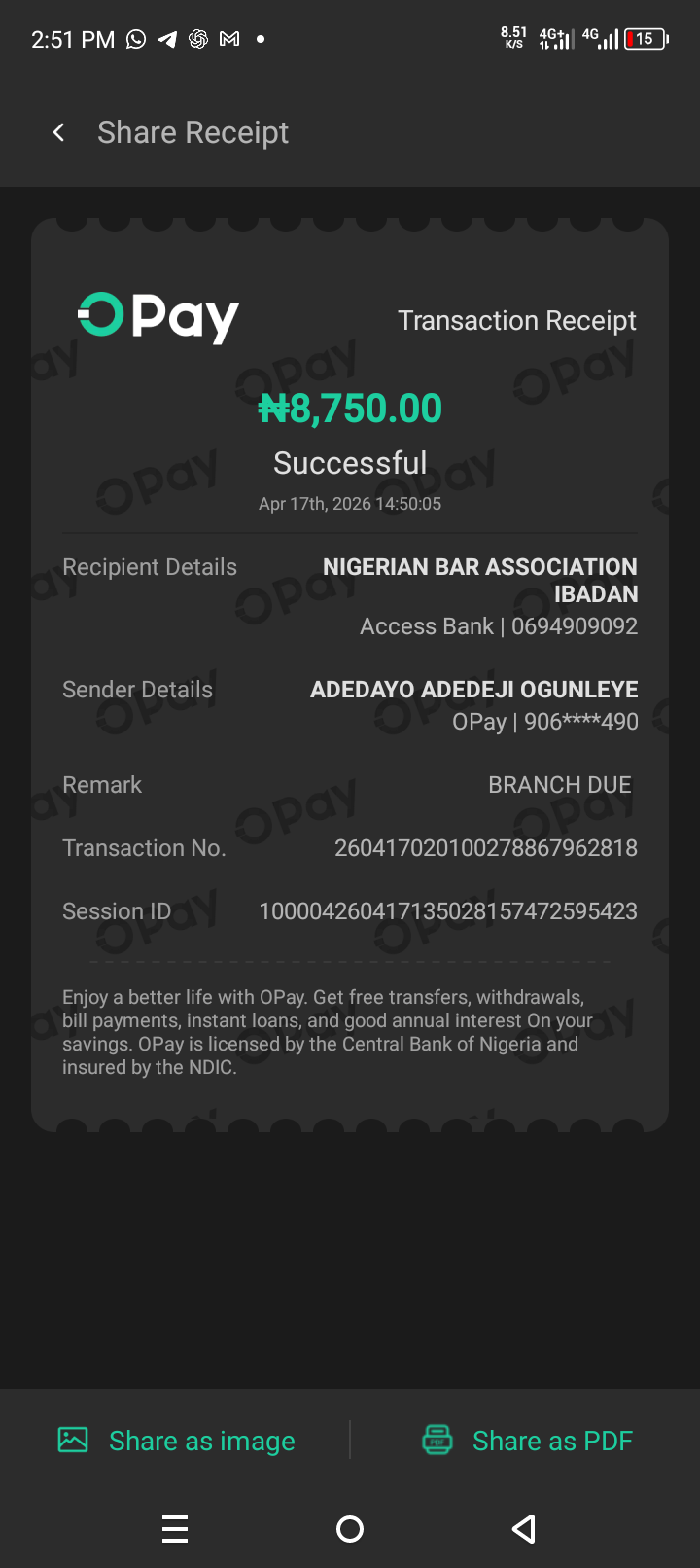The height and width of the screenshot is (1568, 700).
Task: Share the receipt as PDF
Action: point(527,1441)
